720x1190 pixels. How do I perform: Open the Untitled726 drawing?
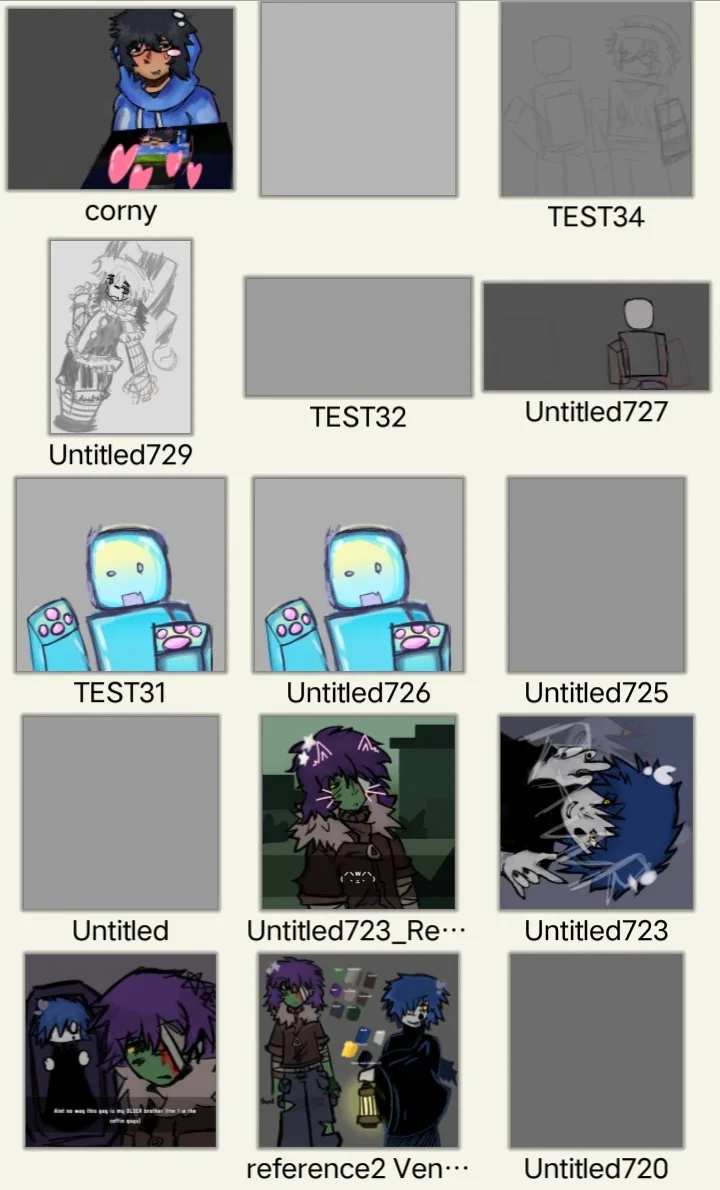point(358,574)
